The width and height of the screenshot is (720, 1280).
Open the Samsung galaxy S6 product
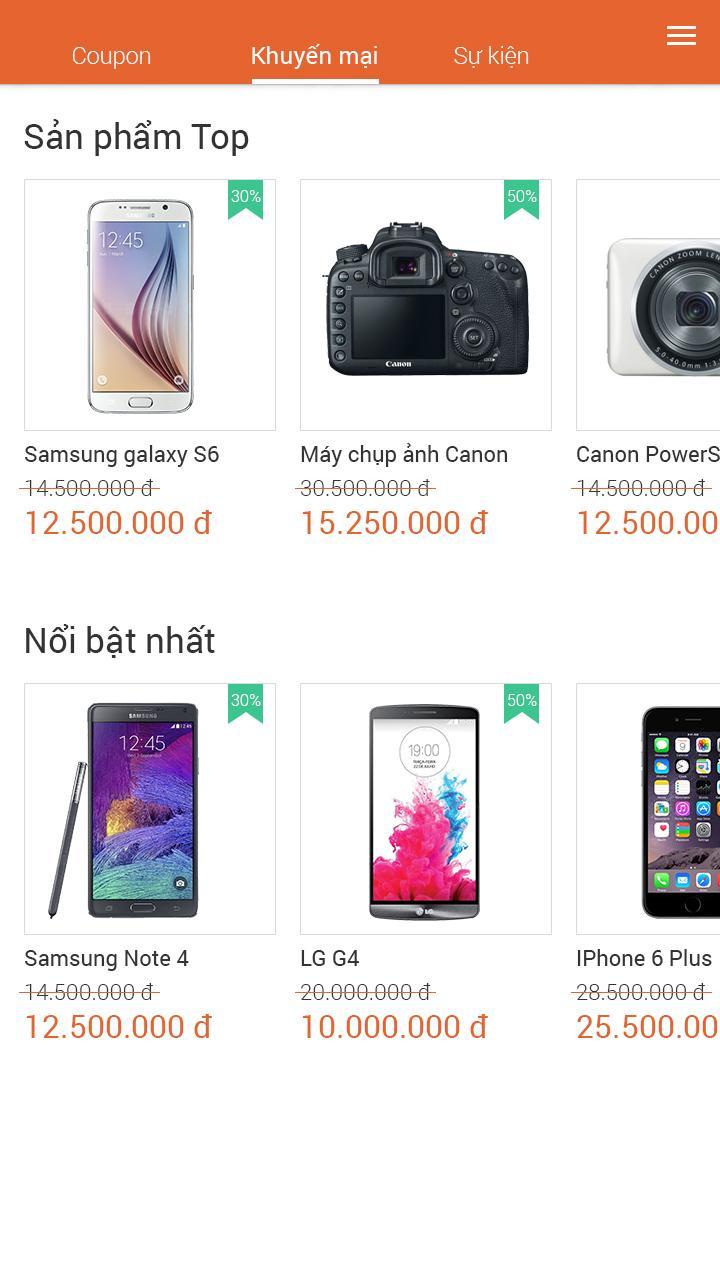click(150, 305)
